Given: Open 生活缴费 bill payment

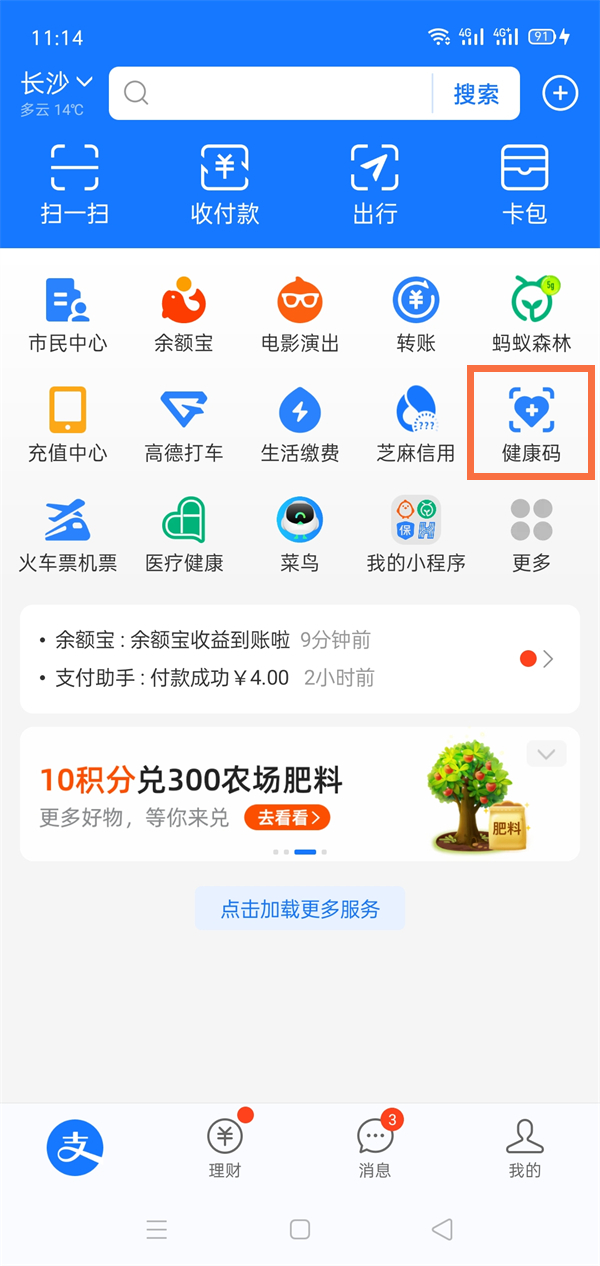Looking at the screenshot, I should [299, 423].
